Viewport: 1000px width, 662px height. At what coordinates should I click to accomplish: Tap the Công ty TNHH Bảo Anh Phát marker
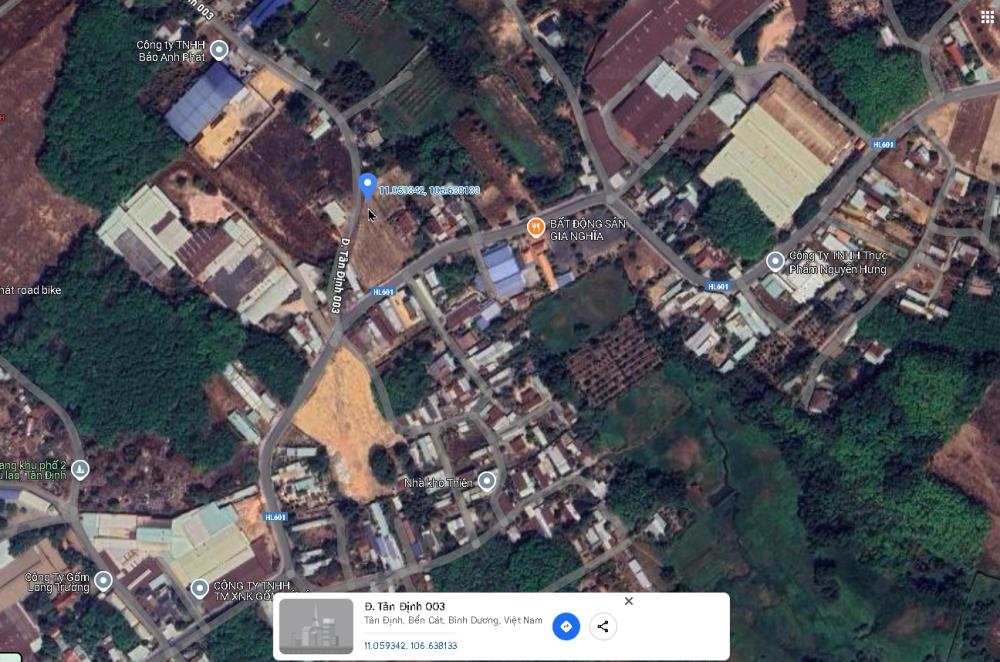(219, 50)
